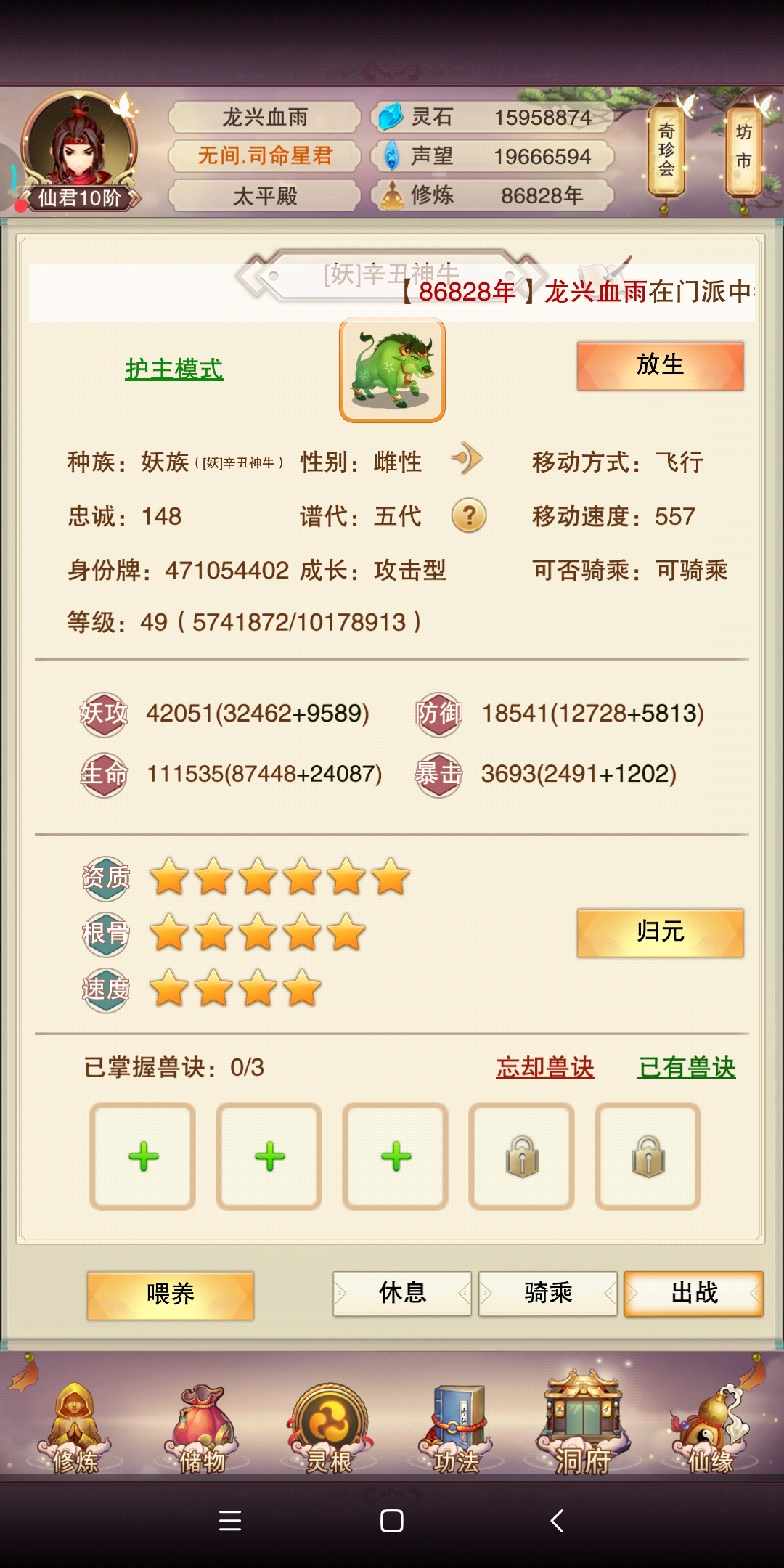Go to the 洞府 tab
Viewport: 784px width, 1568px height.
(584, 1426)
